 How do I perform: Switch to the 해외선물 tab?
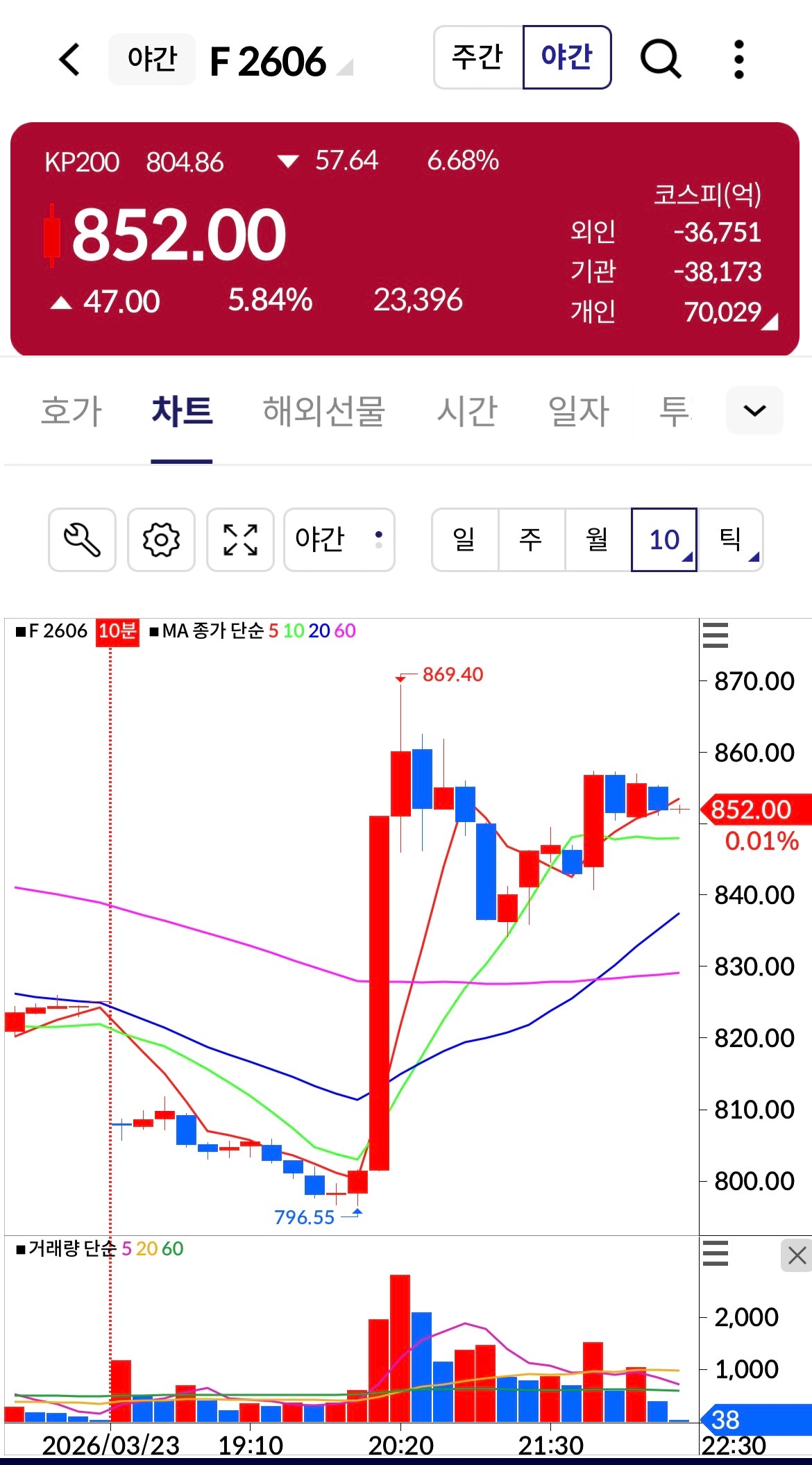[323, 411]
